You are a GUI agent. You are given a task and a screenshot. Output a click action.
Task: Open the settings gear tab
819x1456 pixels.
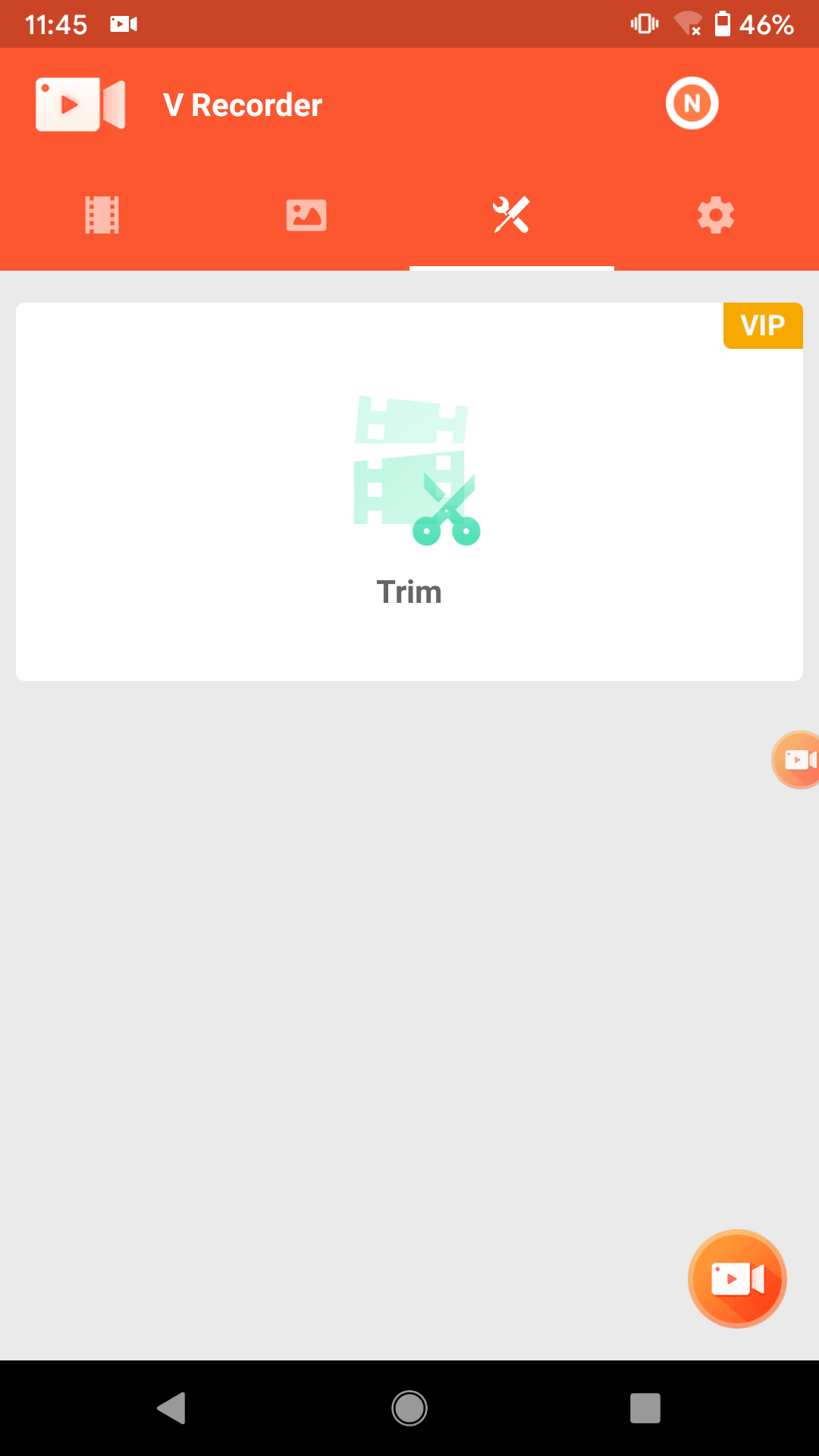click(716, 215)
